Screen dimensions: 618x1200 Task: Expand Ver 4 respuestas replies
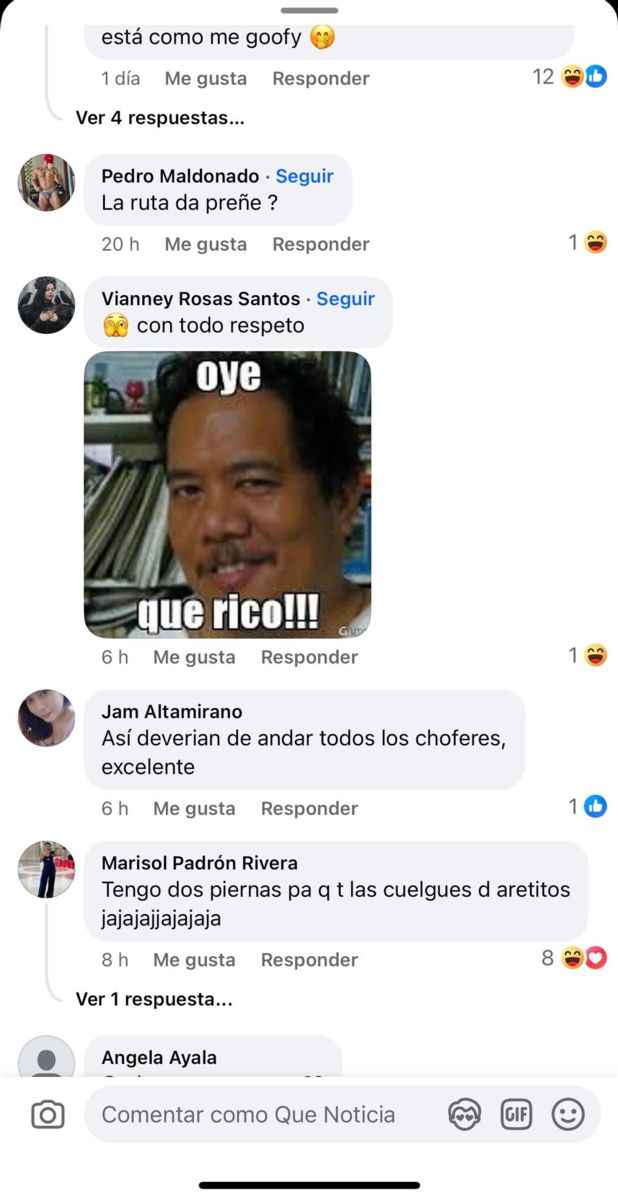pos(160,118)
